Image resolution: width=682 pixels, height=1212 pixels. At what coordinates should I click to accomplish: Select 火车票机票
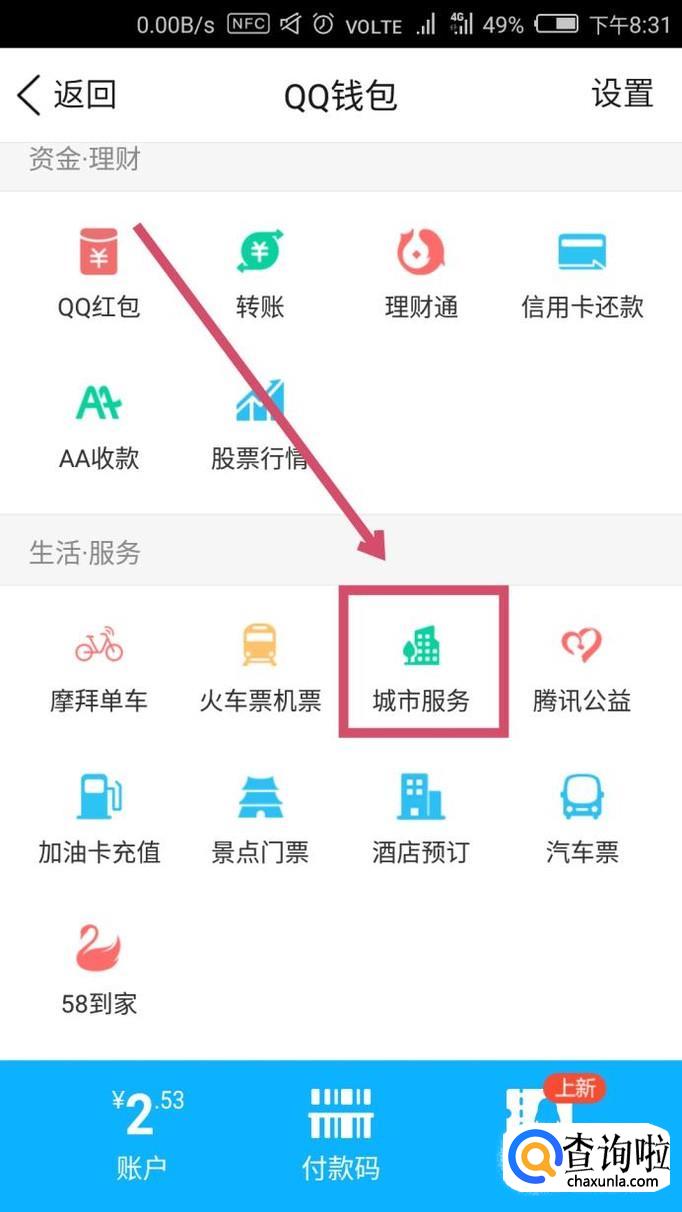[x=260, y=666]
